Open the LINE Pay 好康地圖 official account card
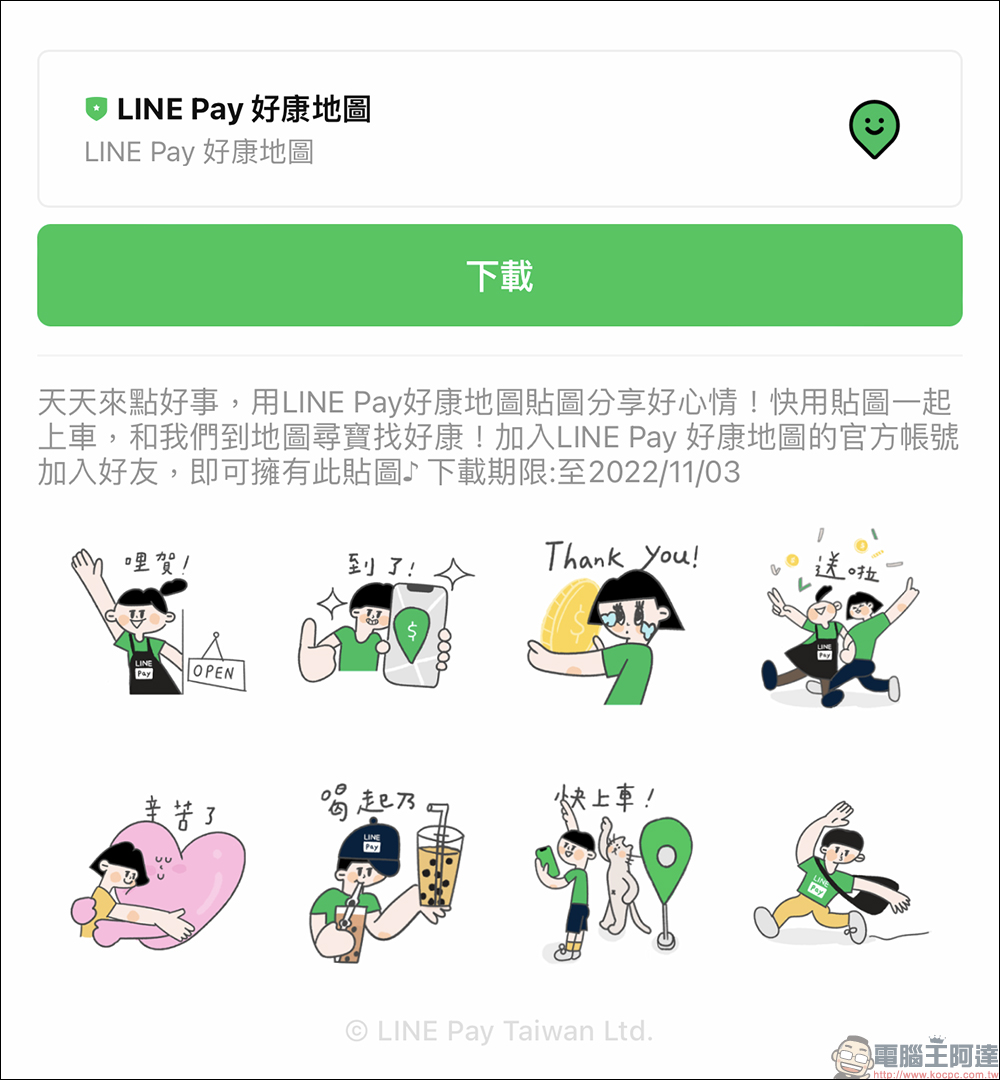 coord(499,129)
